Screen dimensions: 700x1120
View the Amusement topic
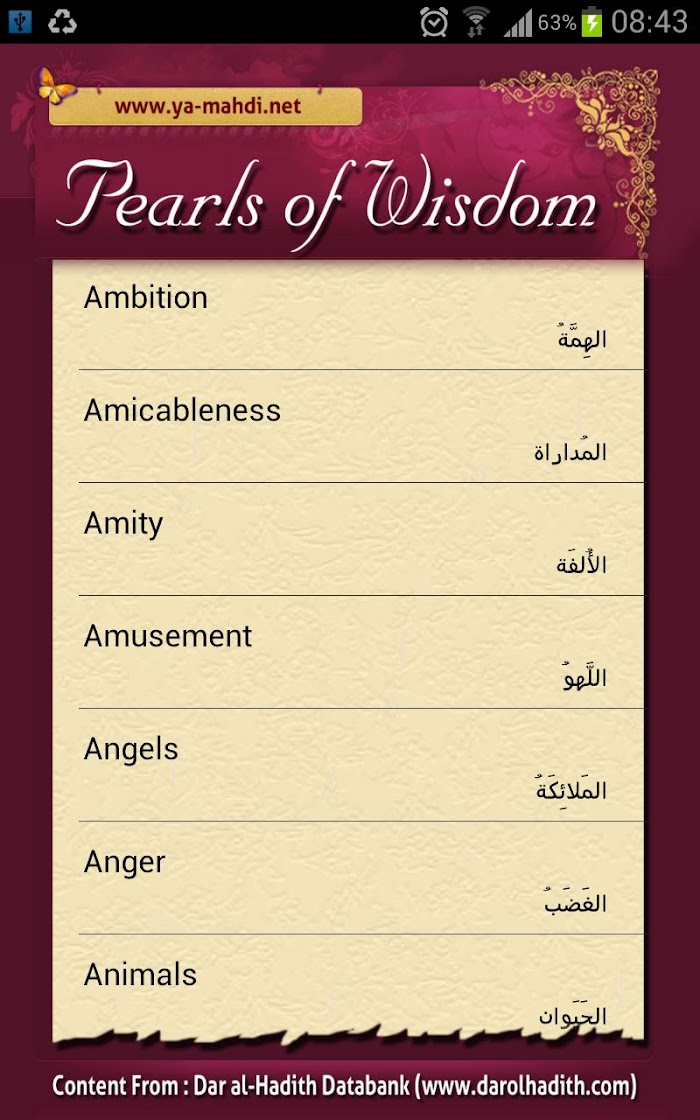pyautogui.click(x=348, y=652)
